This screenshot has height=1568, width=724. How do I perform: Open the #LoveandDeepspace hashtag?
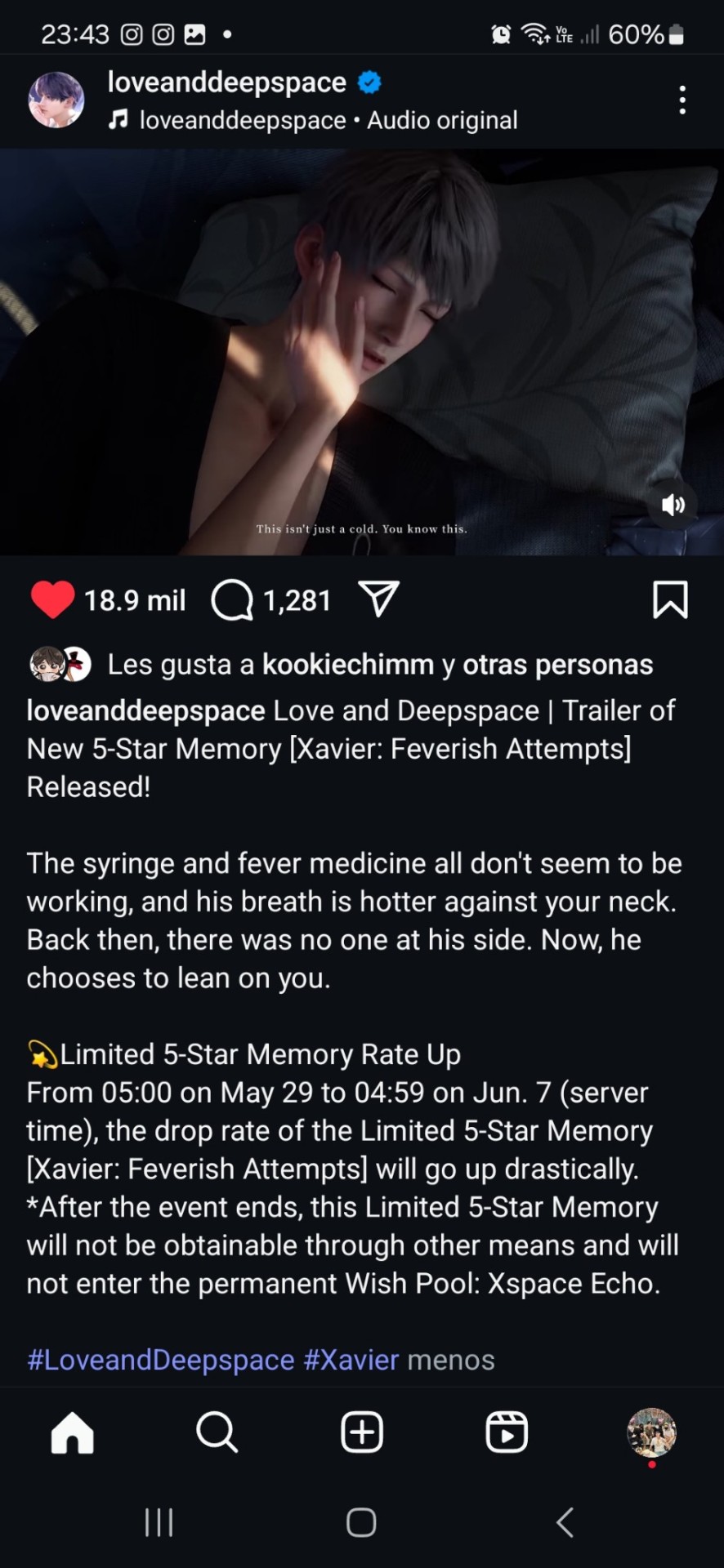160,1360
